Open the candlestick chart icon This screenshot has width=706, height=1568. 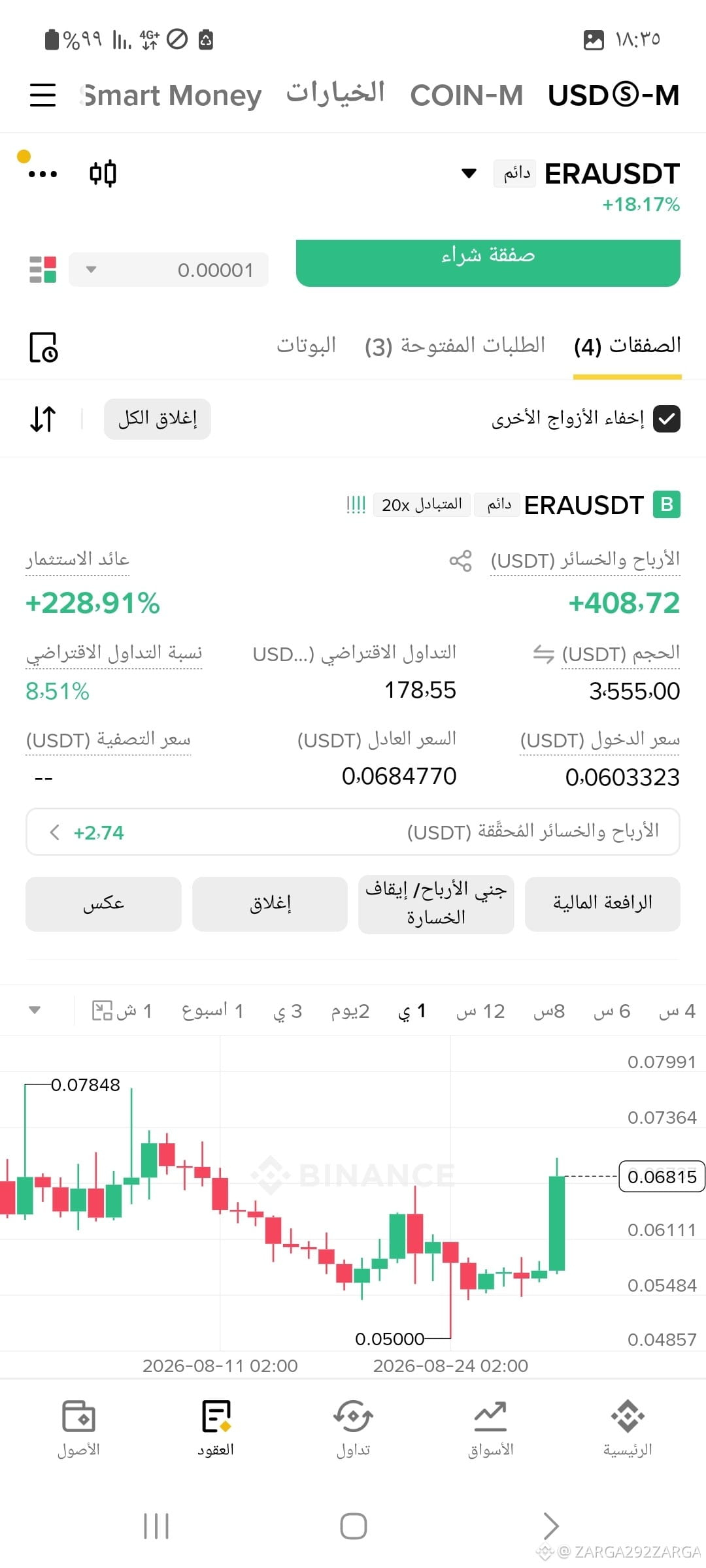103,173
